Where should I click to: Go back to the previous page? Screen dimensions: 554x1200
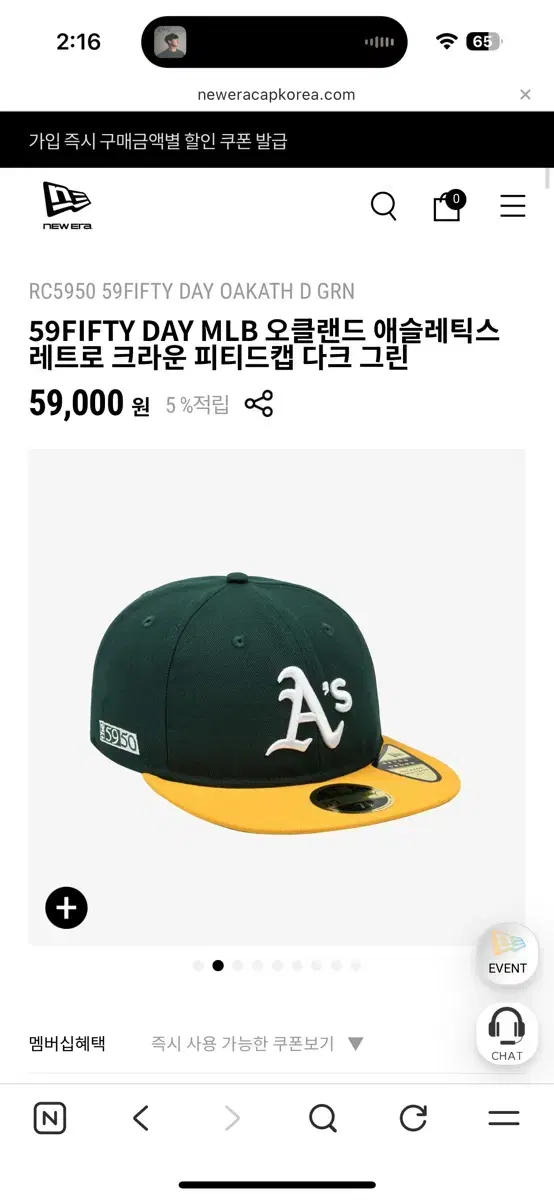141,1118
